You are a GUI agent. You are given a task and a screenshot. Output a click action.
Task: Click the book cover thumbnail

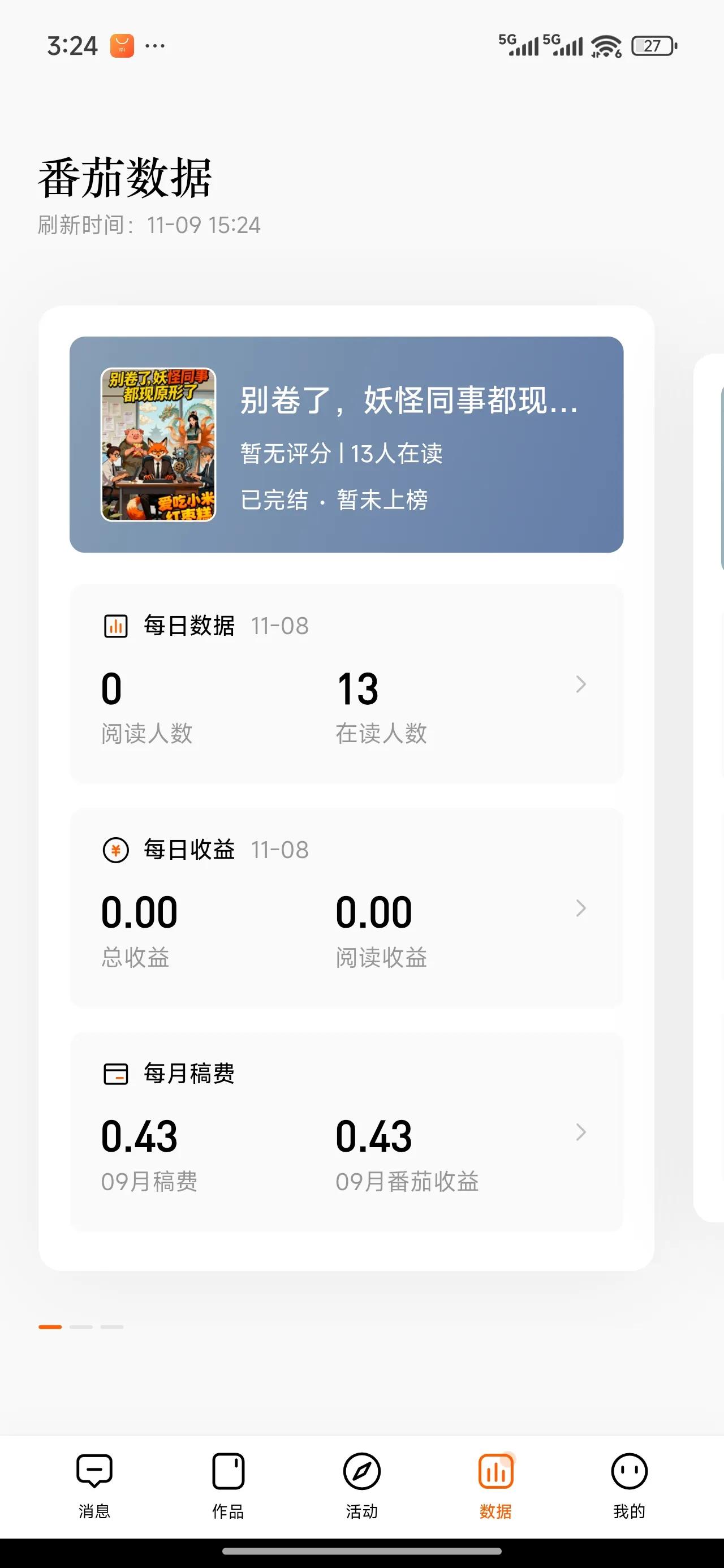pyautogui.click(x=158, y=446)
